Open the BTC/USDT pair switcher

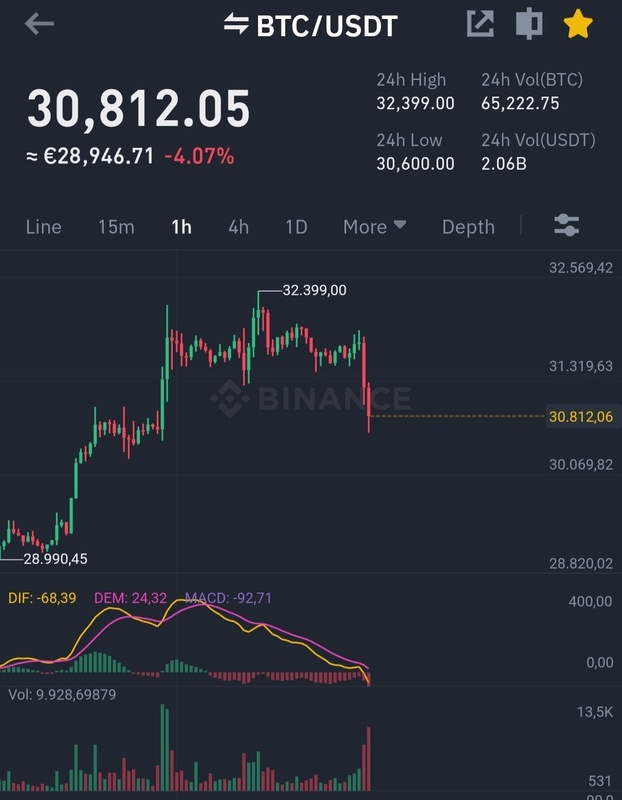[x=311, y=25]
